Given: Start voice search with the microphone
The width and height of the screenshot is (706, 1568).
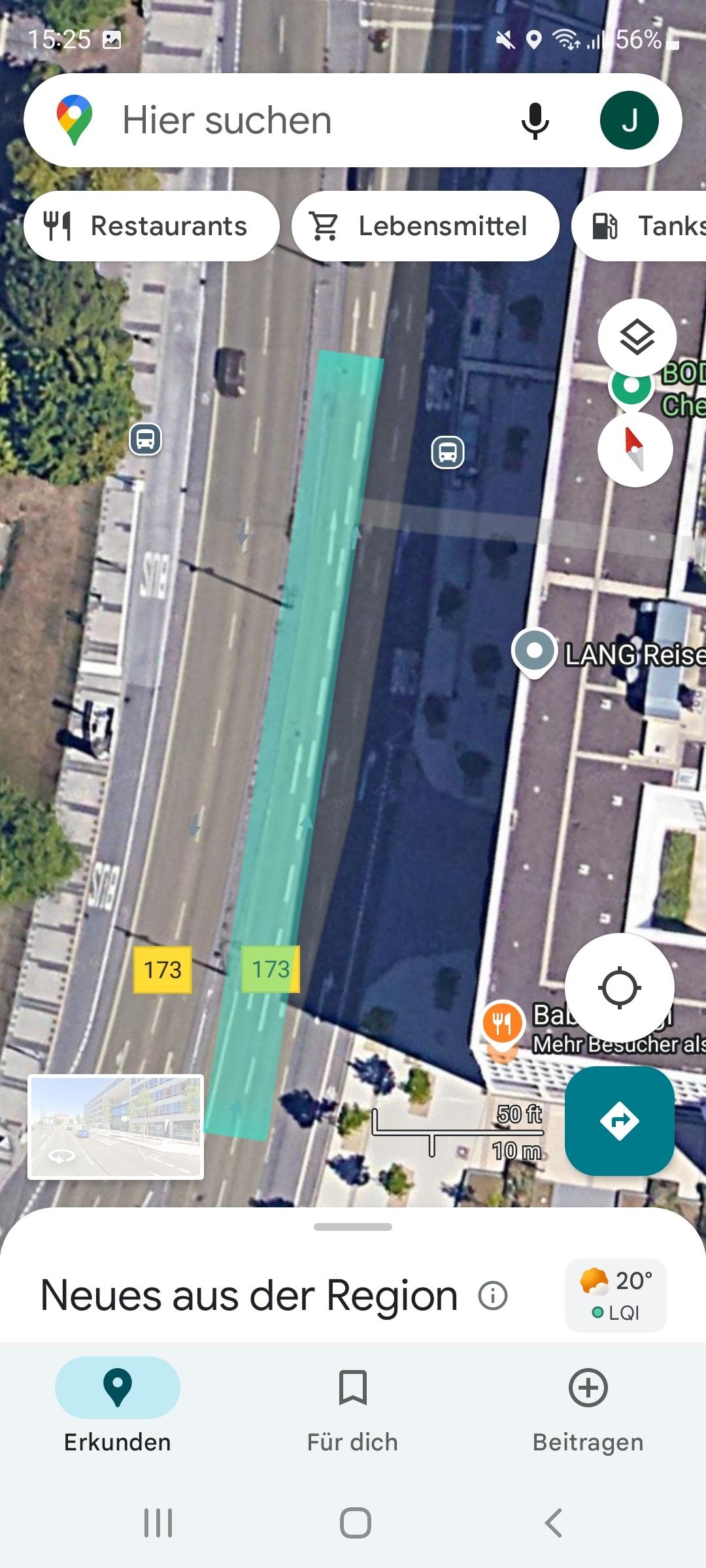Looking at the screenshot, I should 535,121.
